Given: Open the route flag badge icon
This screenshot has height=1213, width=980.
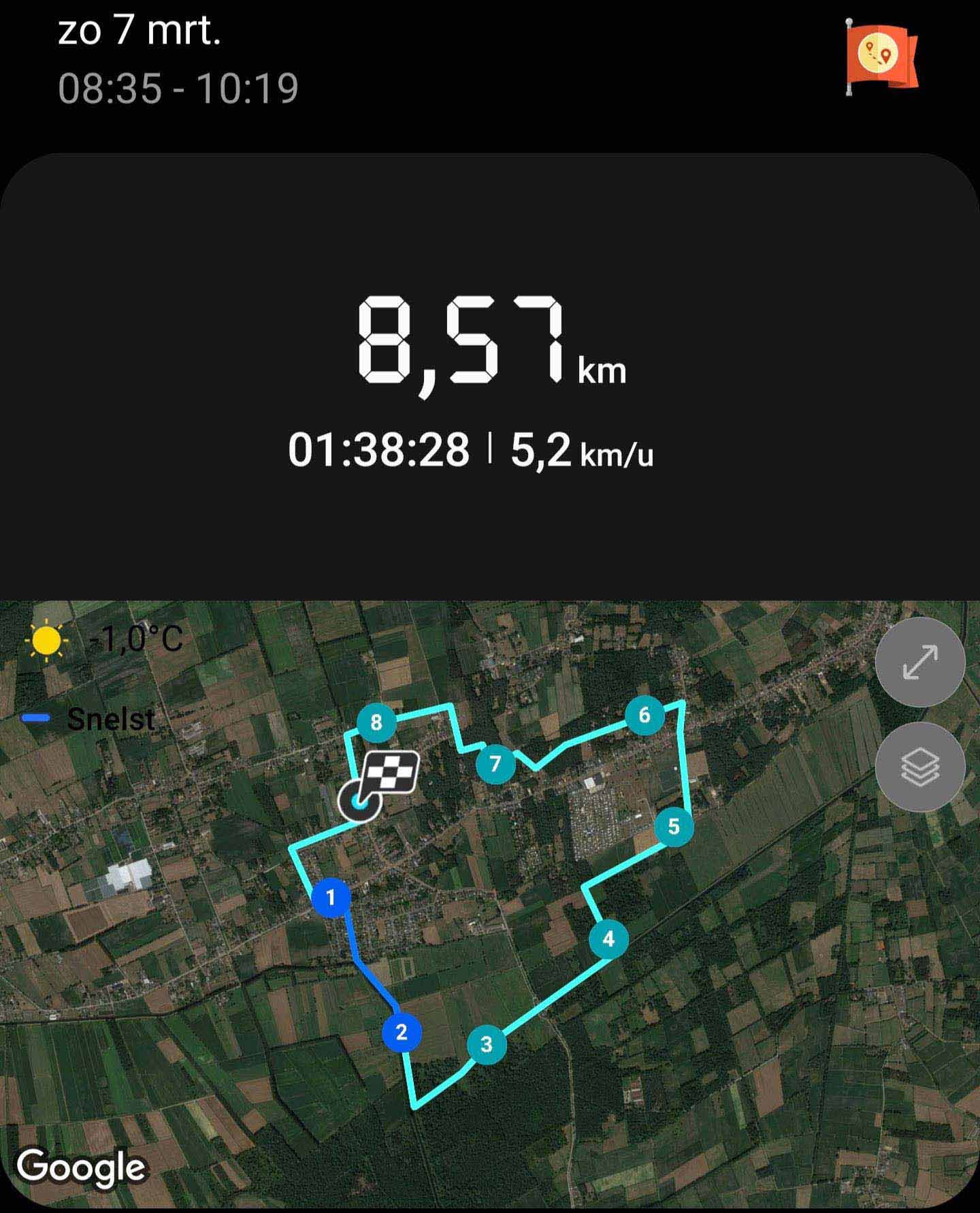Looking at the screenshot, I should 881,57.
